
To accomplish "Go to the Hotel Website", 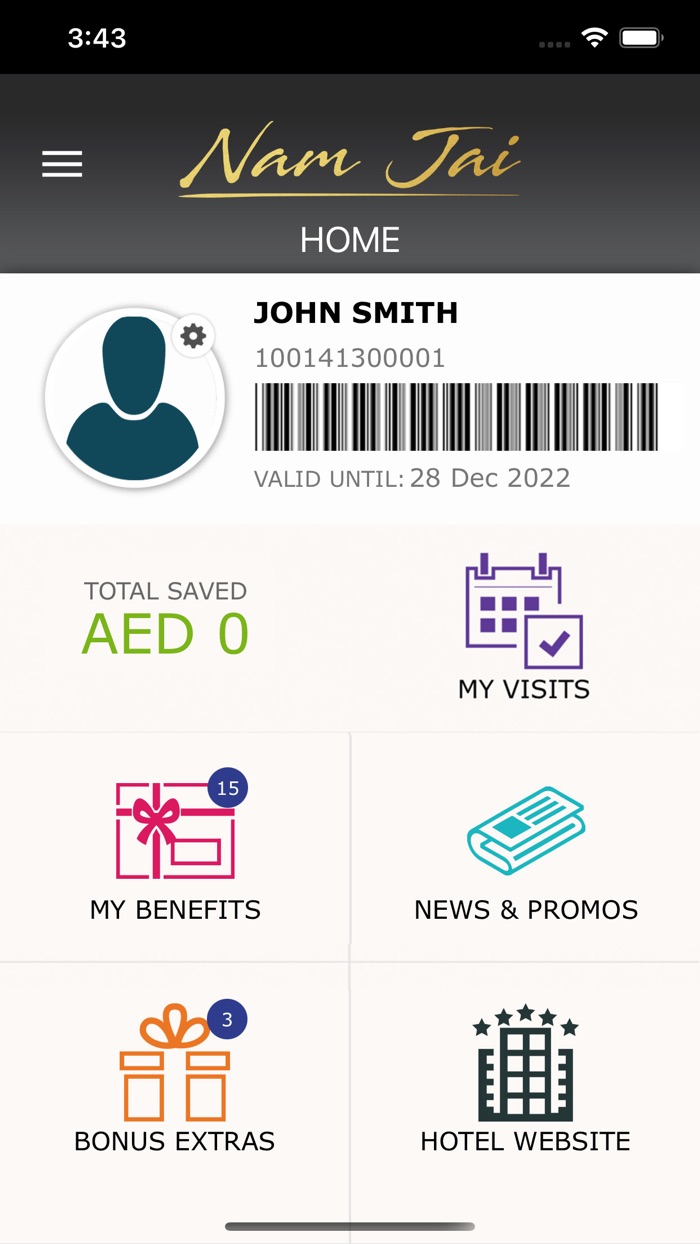I will [526, 1078].
